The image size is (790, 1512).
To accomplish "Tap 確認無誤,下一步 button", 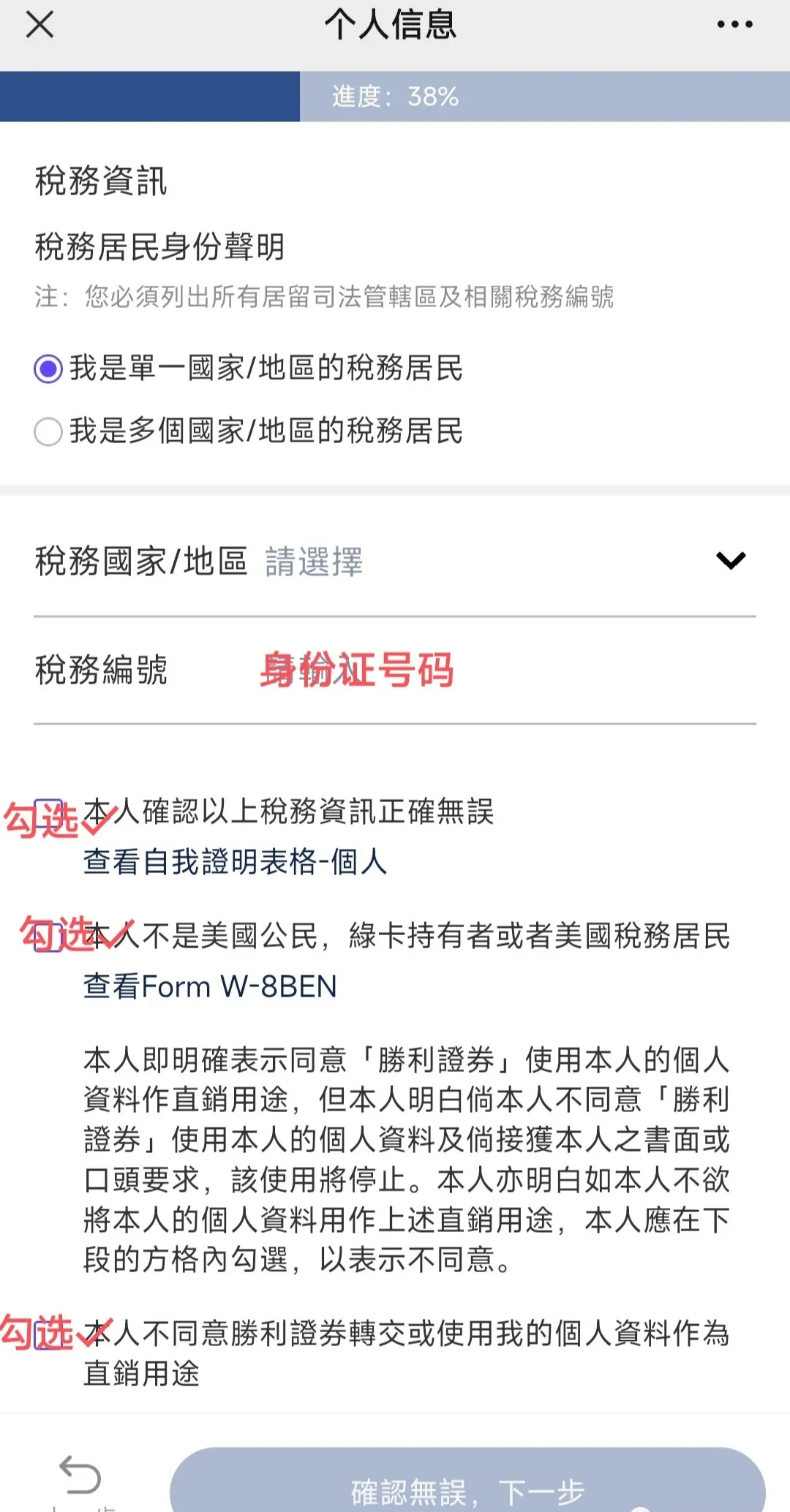I will tap(467, 1480).
